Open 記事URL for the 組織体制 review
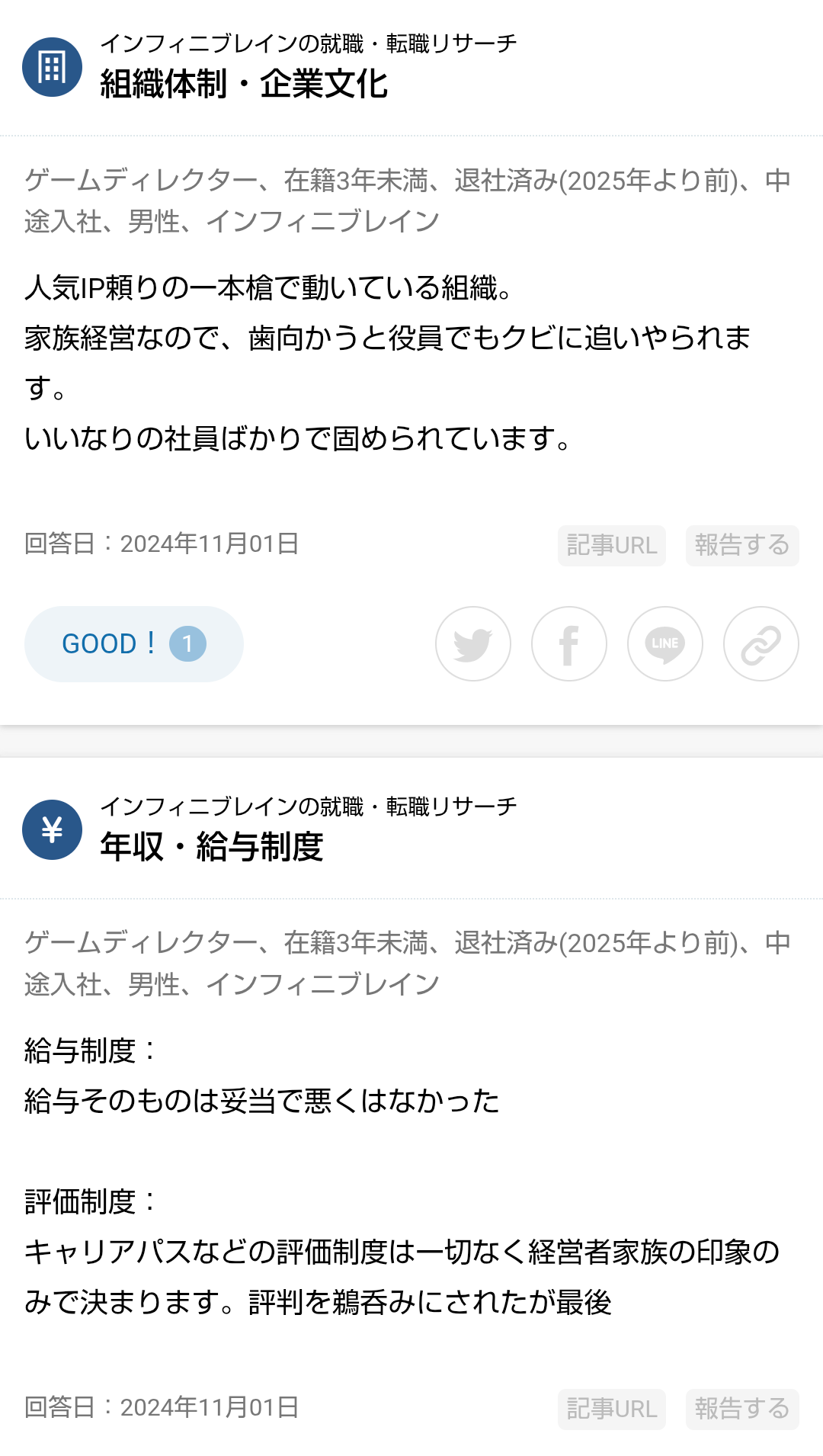The width and height of the screenshot is (823, 1456). coord(611,546)
